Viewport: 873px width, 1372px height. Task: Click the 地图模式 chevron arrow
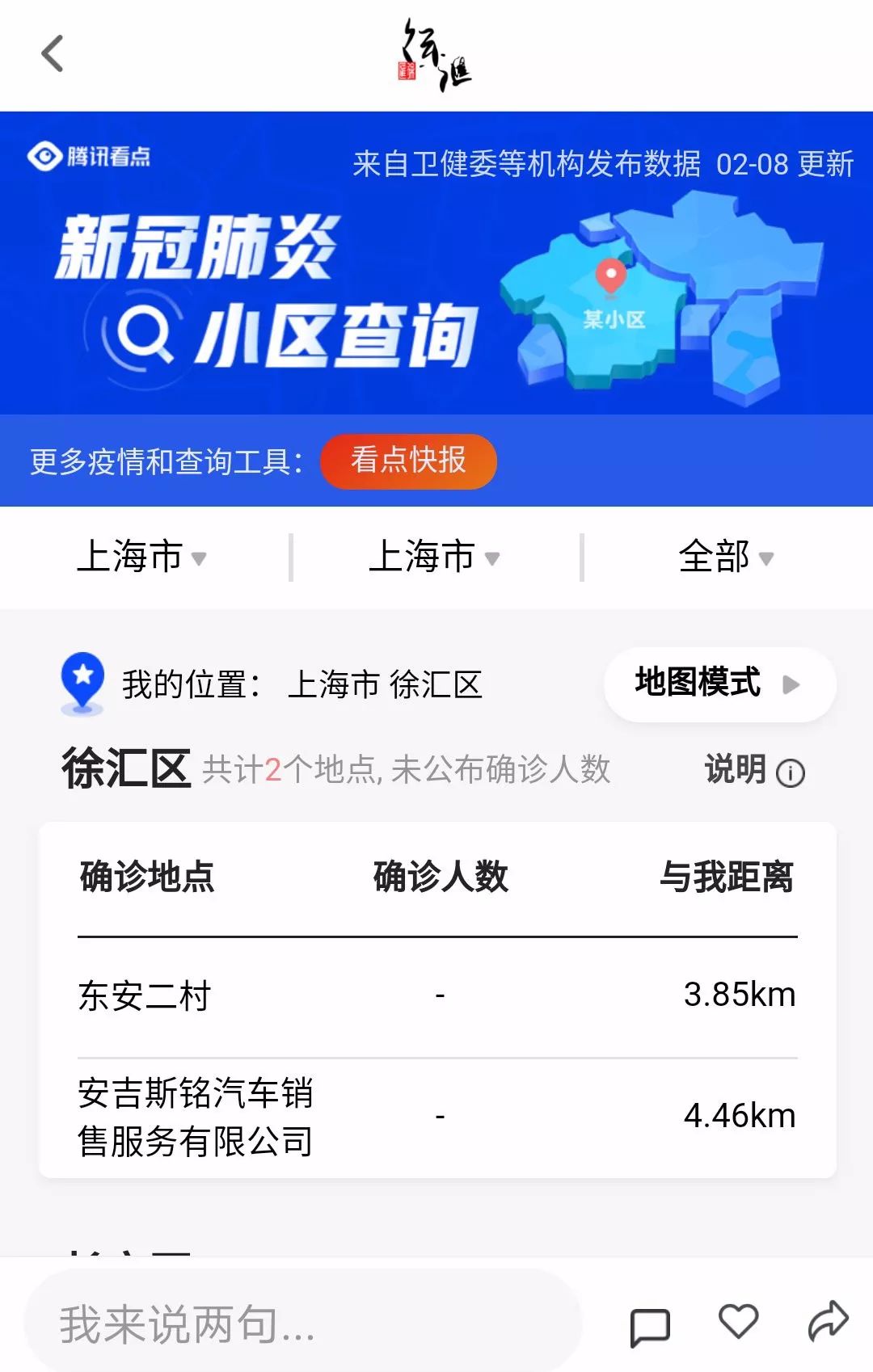coord(790,684)
